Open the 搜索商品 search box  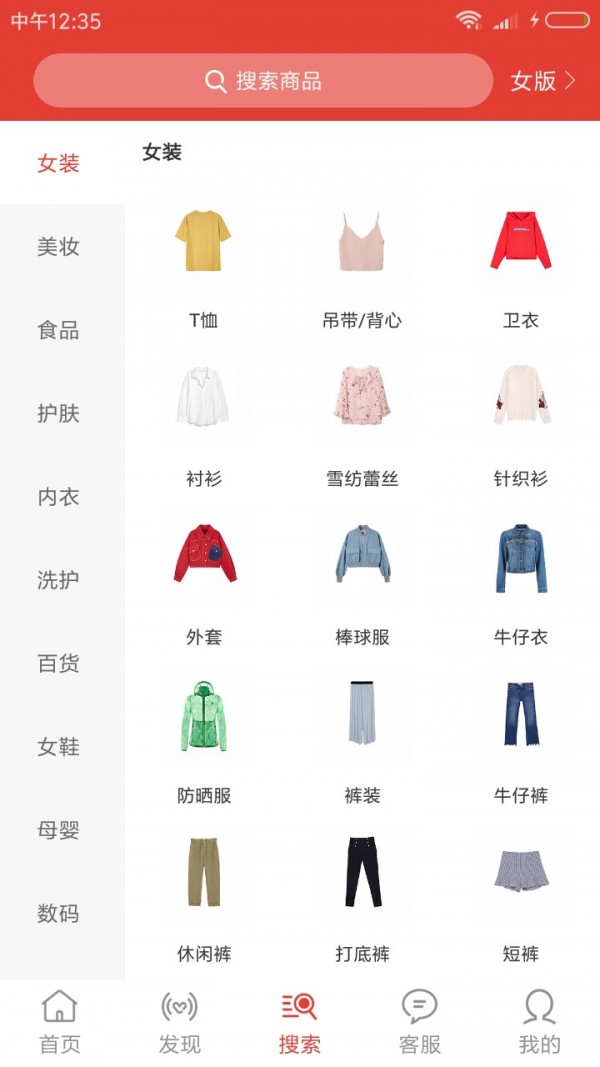pos(263,81)
